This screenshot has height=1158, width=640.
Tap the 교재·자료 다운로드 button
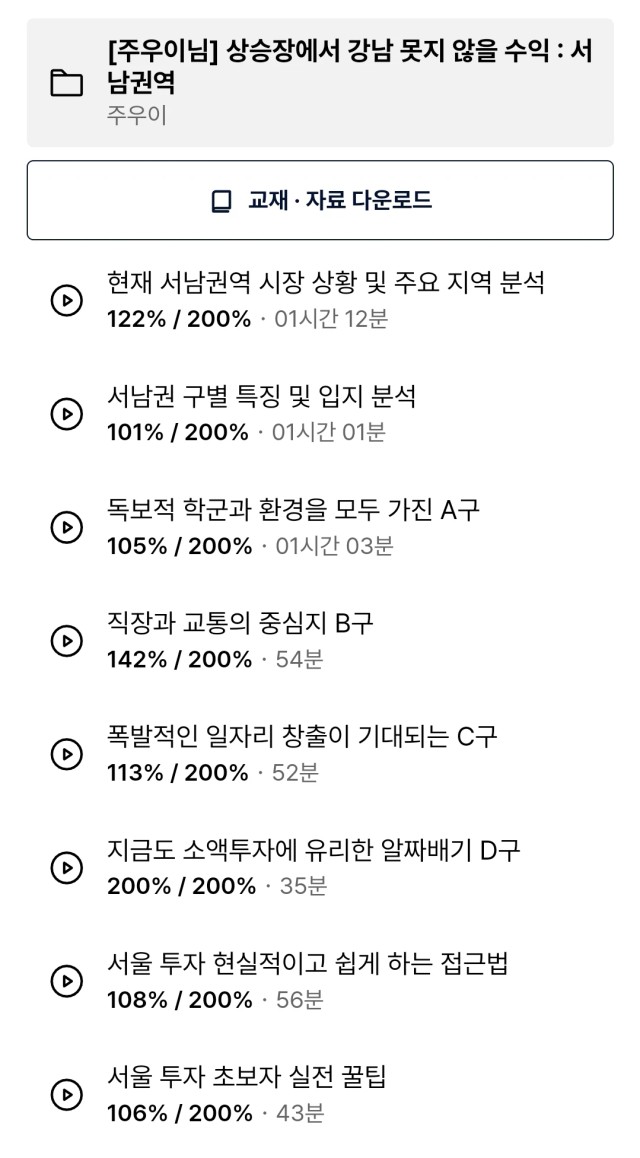[x=320, y=200]
